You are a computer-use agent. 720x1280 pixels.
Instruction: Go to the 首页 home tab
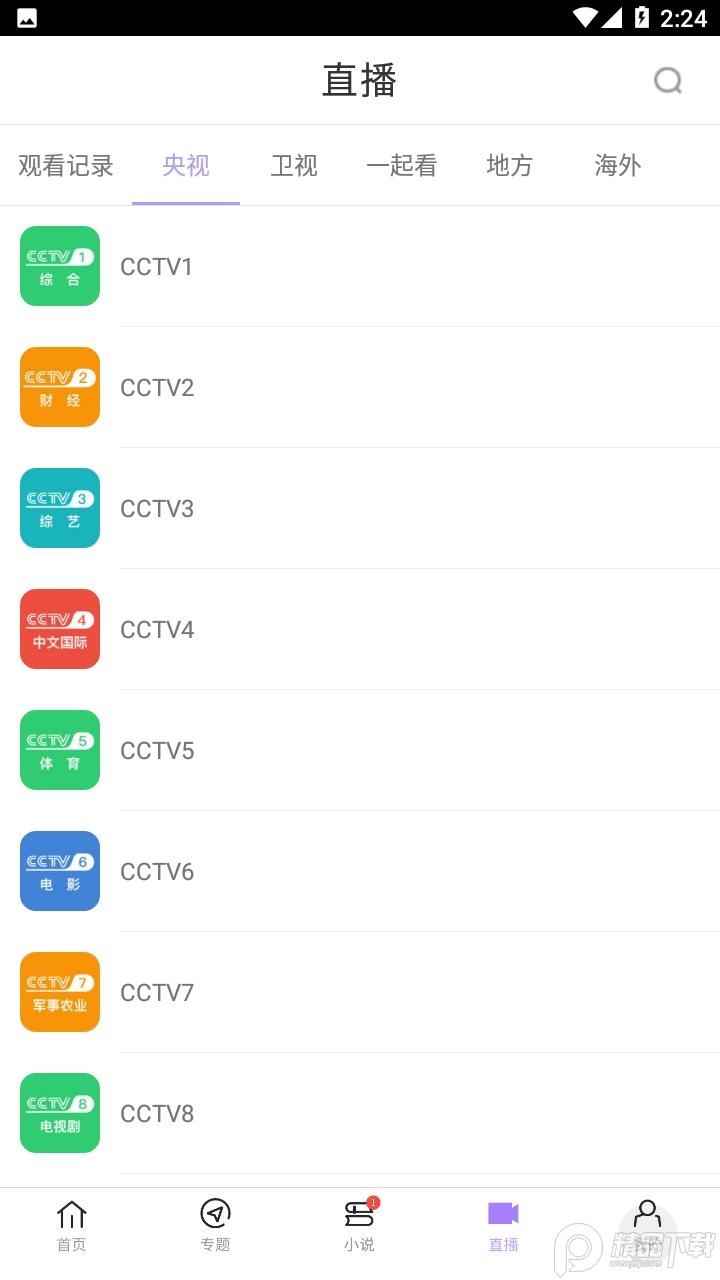pyautogui.click(x=72, y=1226)
